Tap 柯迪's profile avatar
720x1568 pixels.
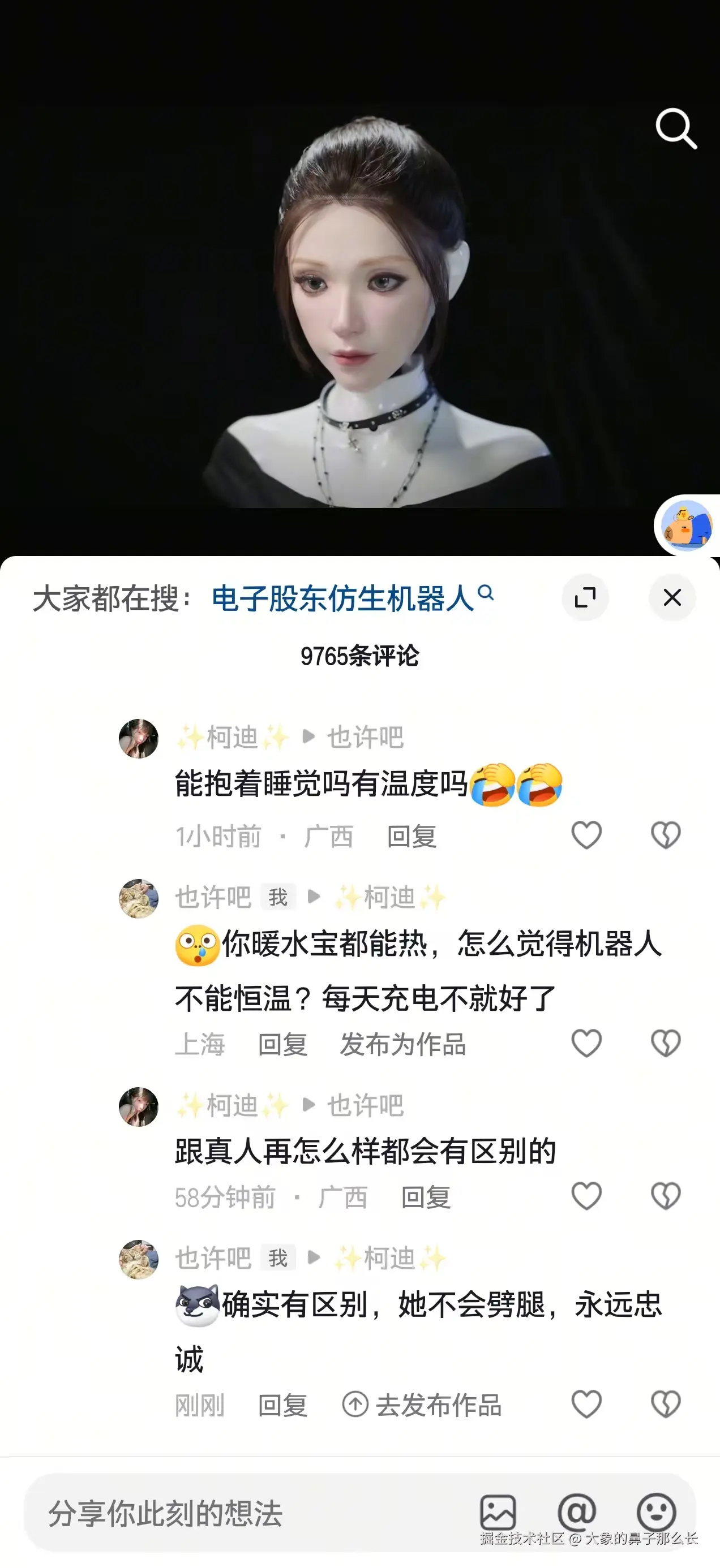138,738
